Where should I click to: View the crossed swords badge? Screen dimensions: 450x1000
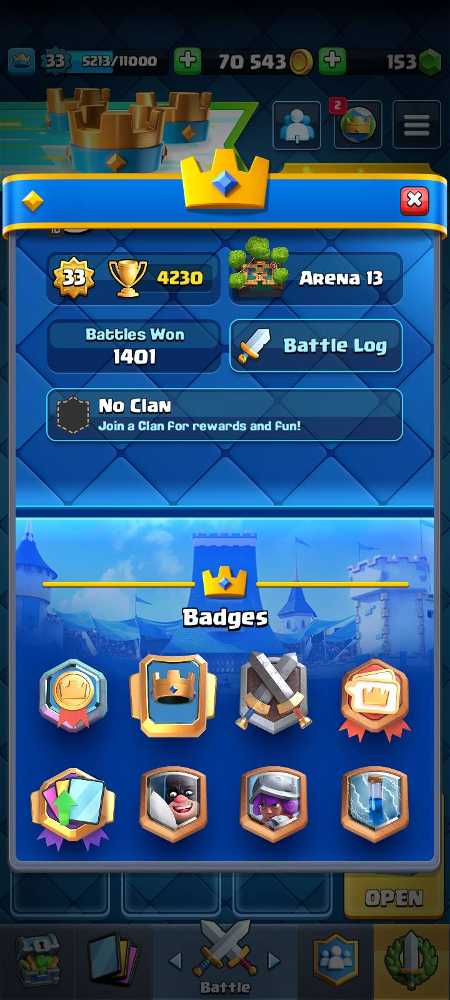point(274,691)
